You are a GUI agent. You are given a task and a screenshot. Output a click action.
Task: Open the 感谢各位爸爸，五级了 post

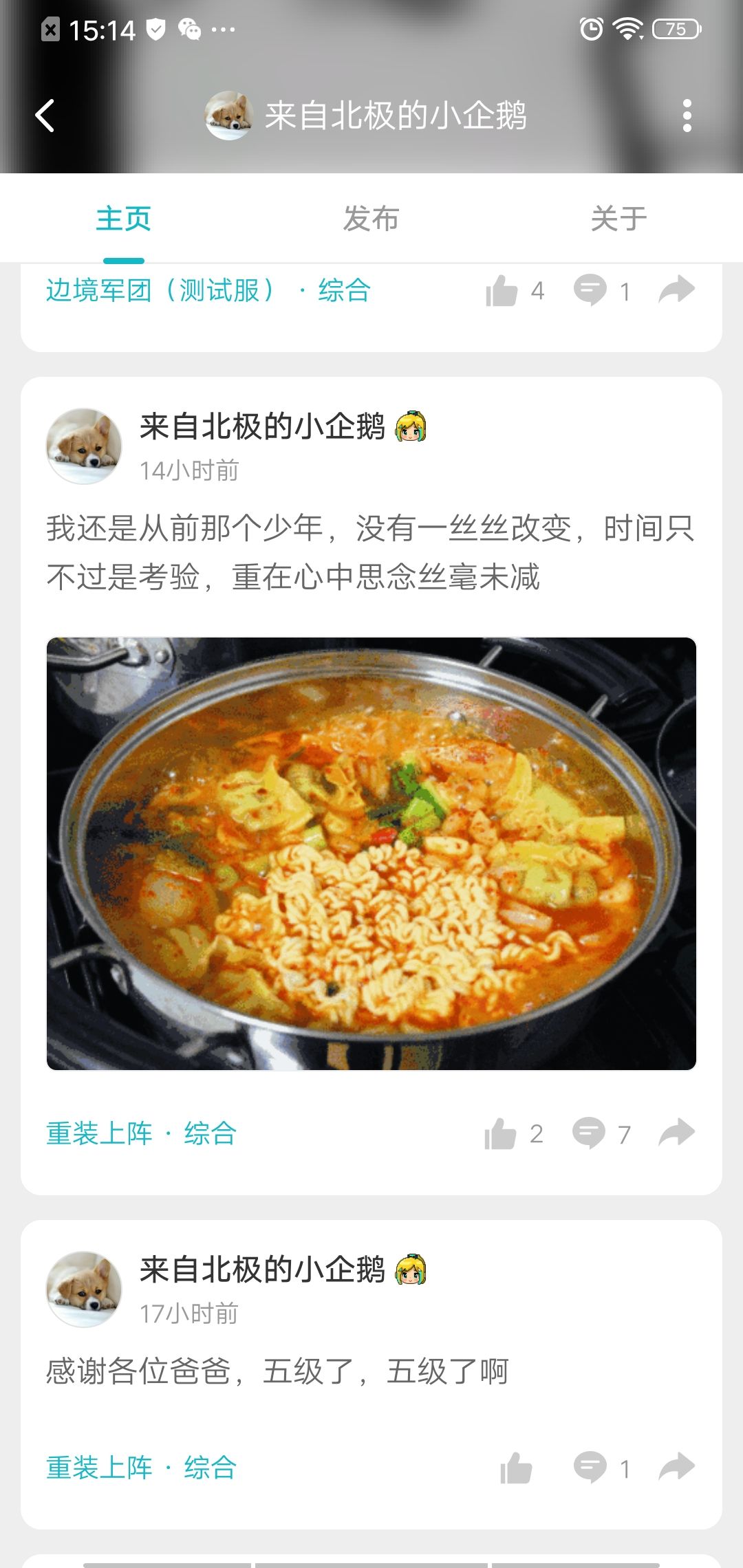pos(277,1371)
